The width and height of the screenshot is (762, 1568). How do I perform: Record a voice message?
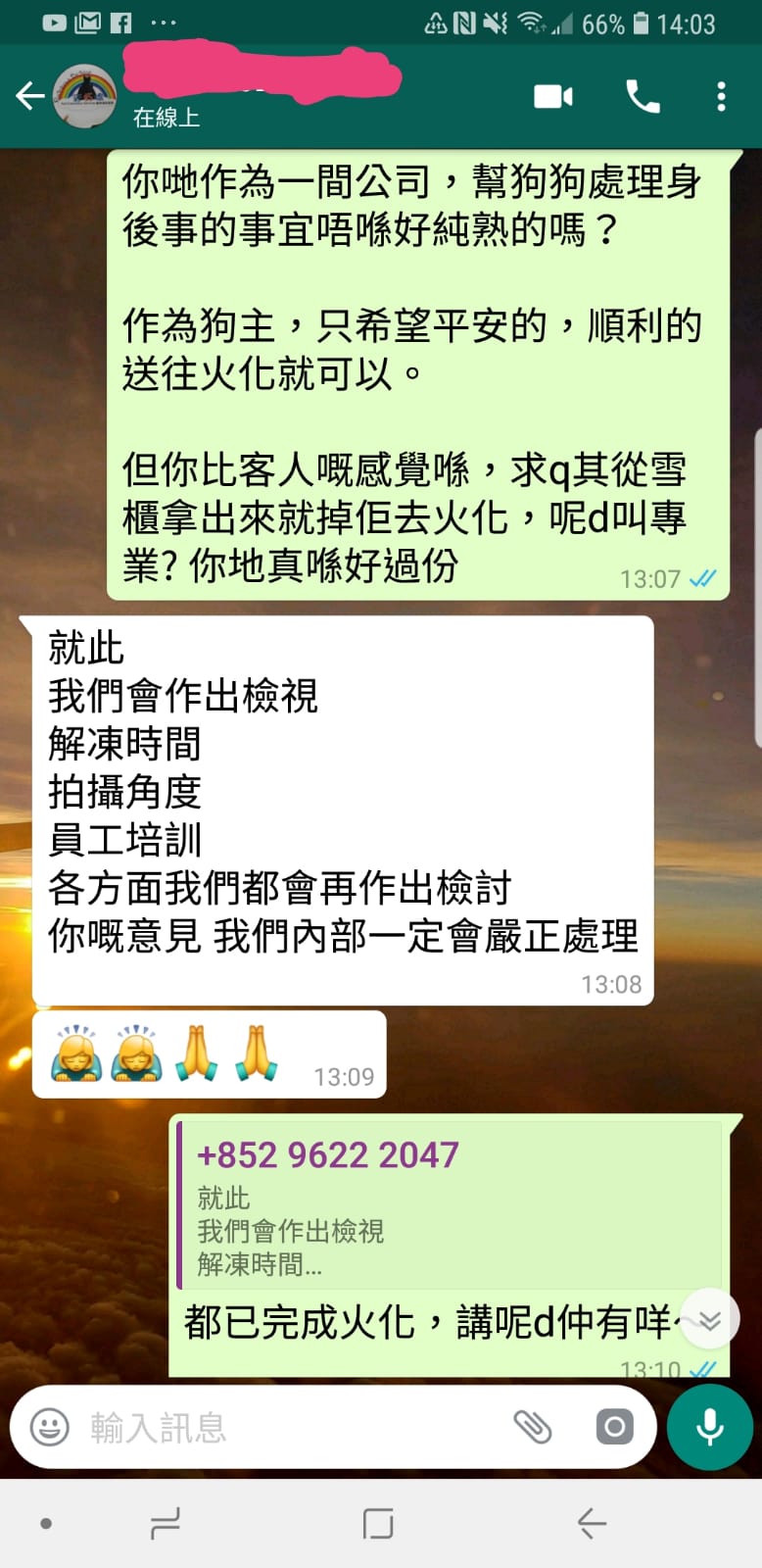pyautogui.click(x=709, y=1427)
